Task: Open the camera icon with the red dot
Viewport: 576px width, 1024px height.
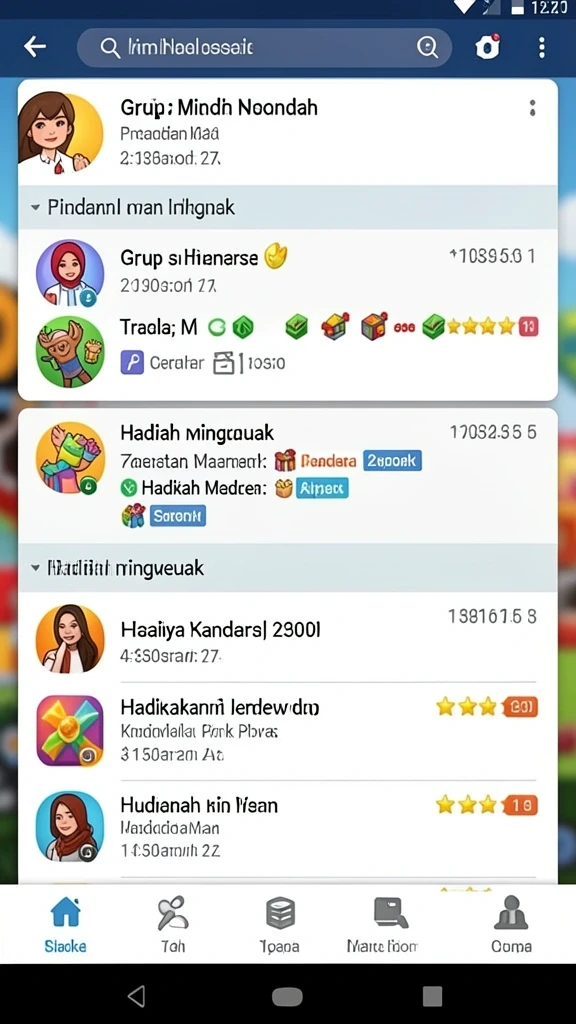Action: (x=487, y=47)
